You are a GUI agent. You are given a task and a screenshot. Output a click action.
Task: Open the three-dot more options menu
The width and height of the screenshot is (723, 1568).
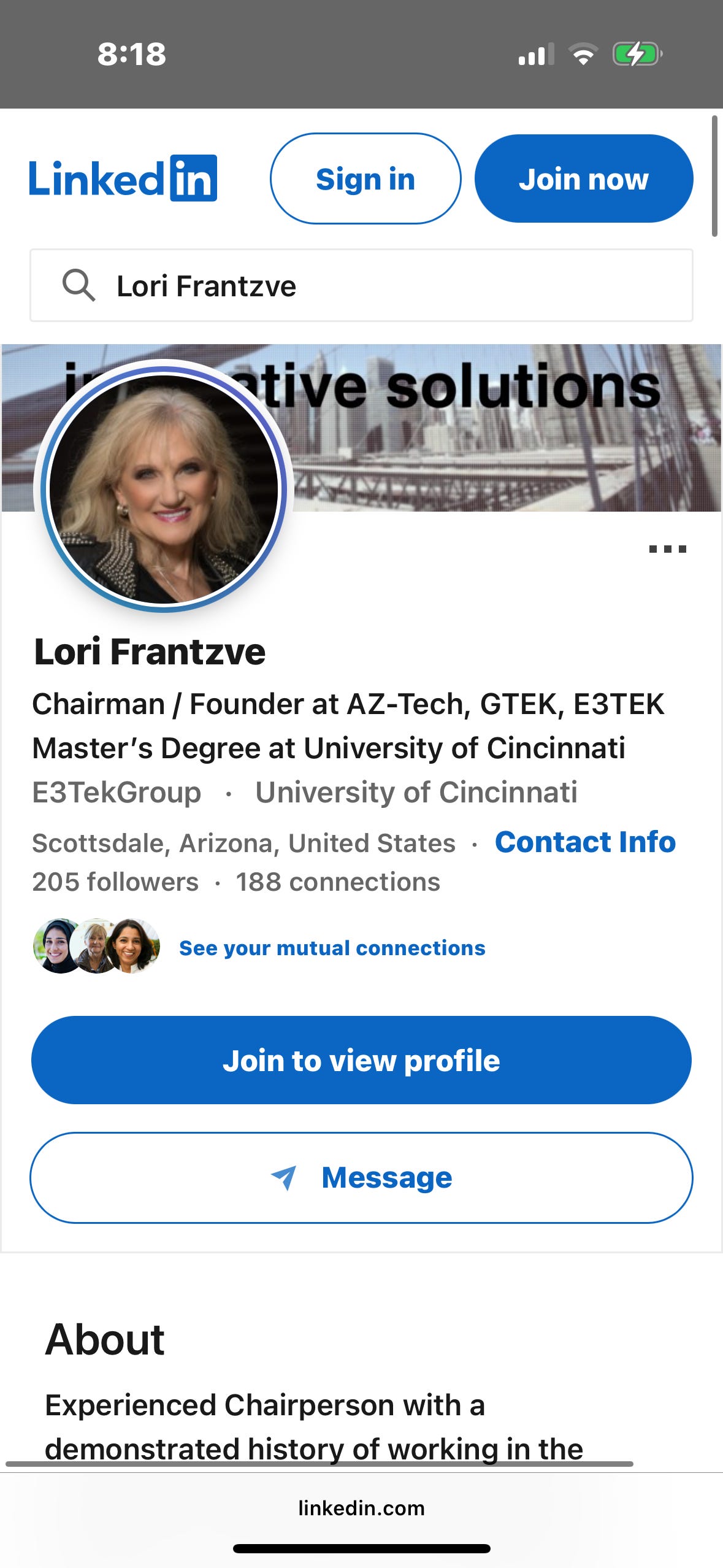[667, 549]
